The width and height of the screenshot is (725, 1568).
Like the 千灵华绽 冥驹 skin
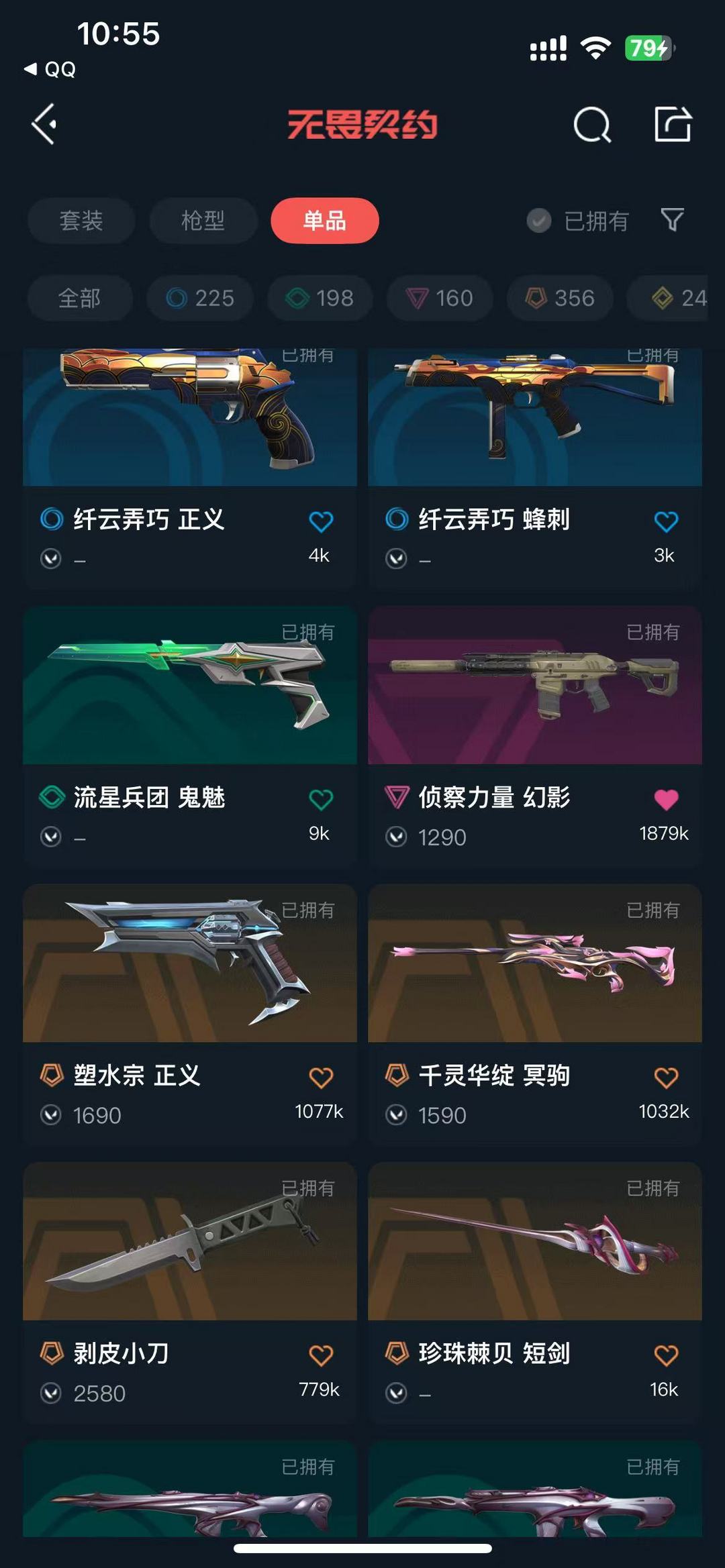click(x=666, y=1078)
